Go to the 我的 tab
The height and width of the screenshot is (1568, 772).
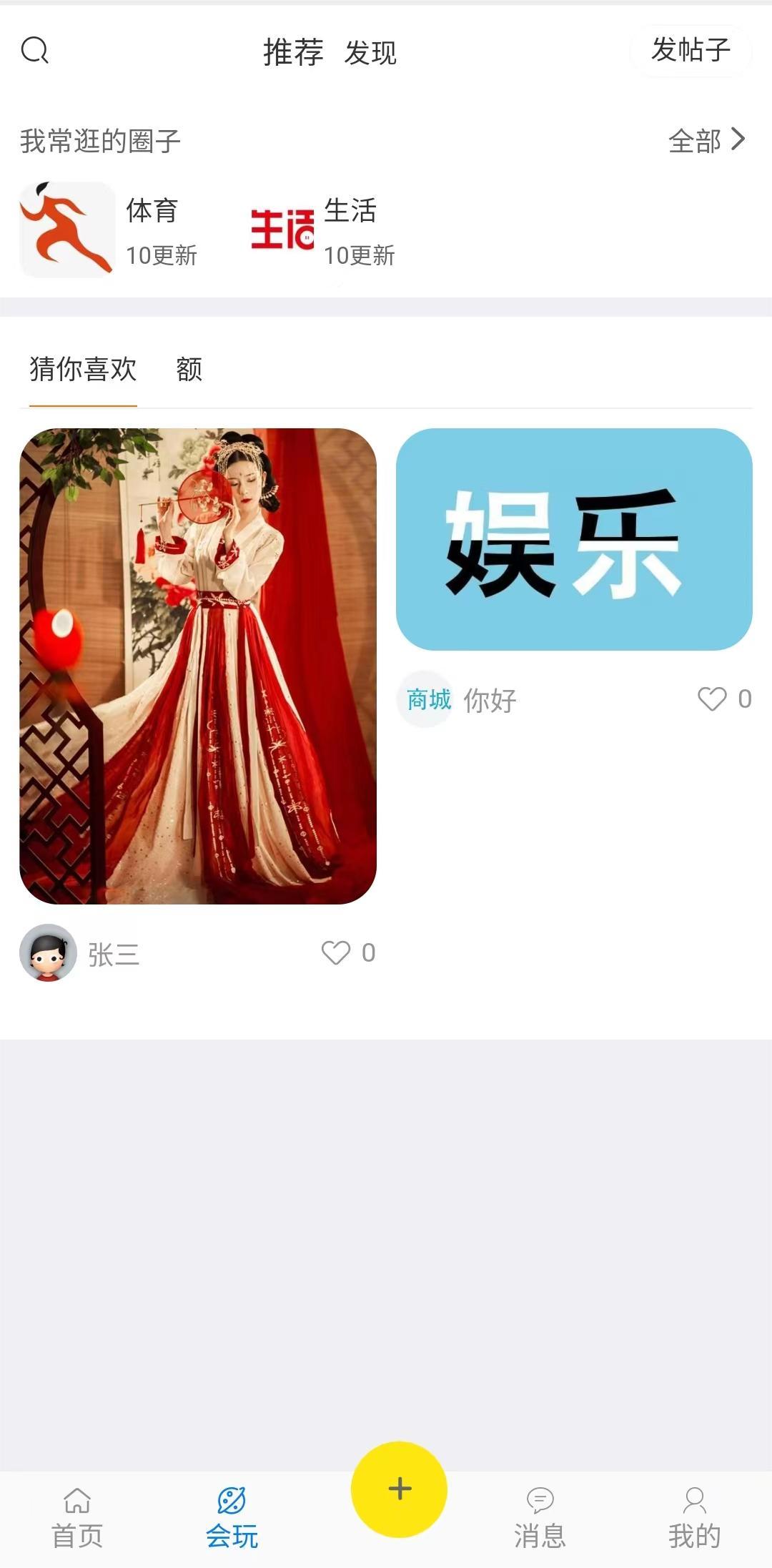(694, 1517)
